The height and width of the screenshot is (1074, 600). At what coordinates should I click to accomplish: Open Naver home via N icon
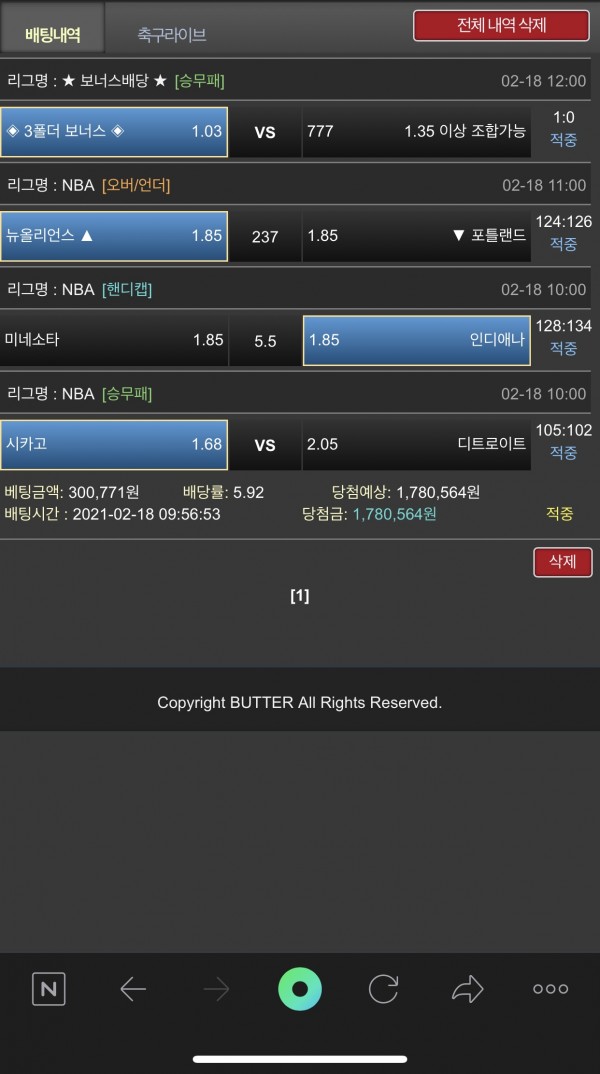48,990
